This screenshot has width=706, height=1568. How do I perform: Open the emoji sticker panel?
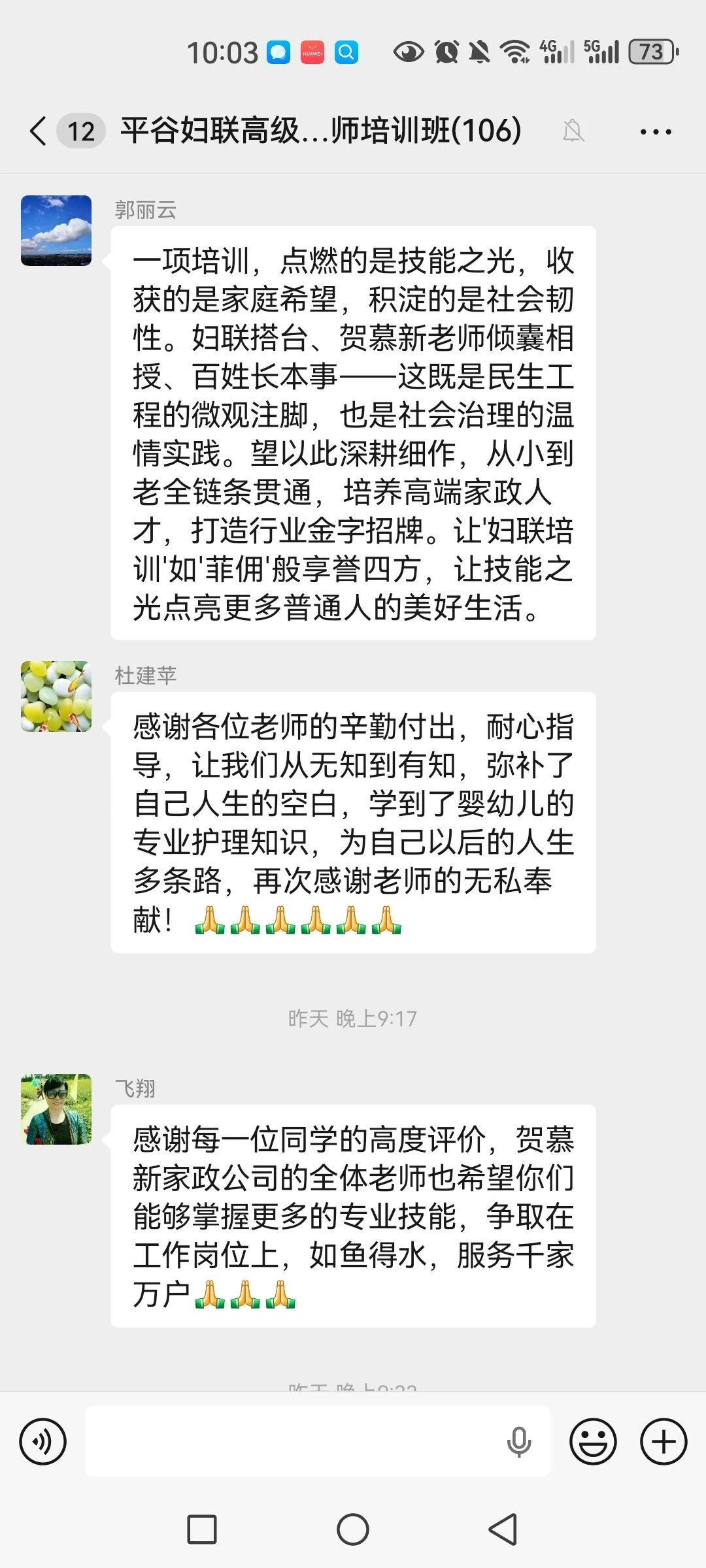[593, 1441]
